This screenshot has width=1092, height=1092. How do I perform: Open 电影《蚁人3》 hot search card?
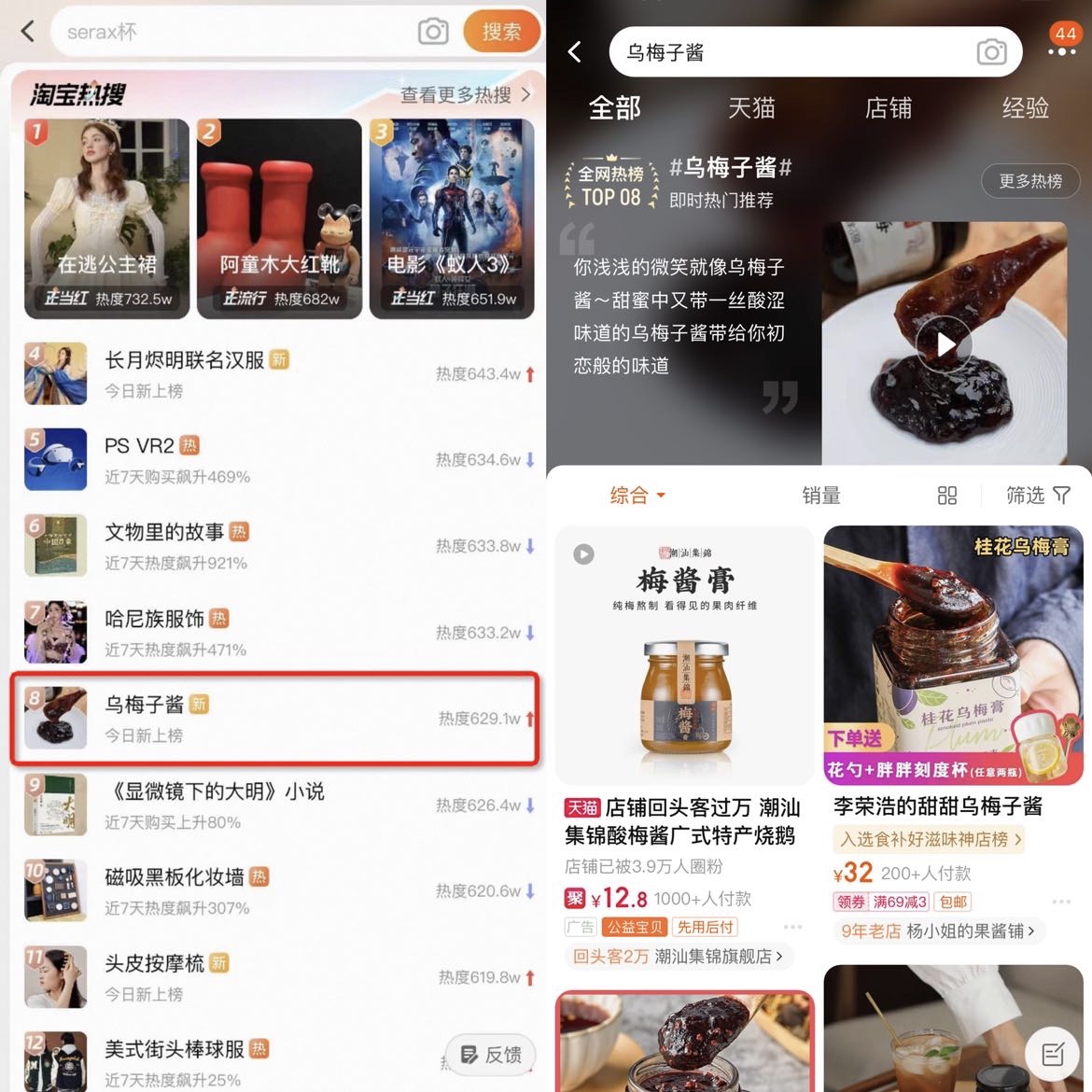pos(452,219)
